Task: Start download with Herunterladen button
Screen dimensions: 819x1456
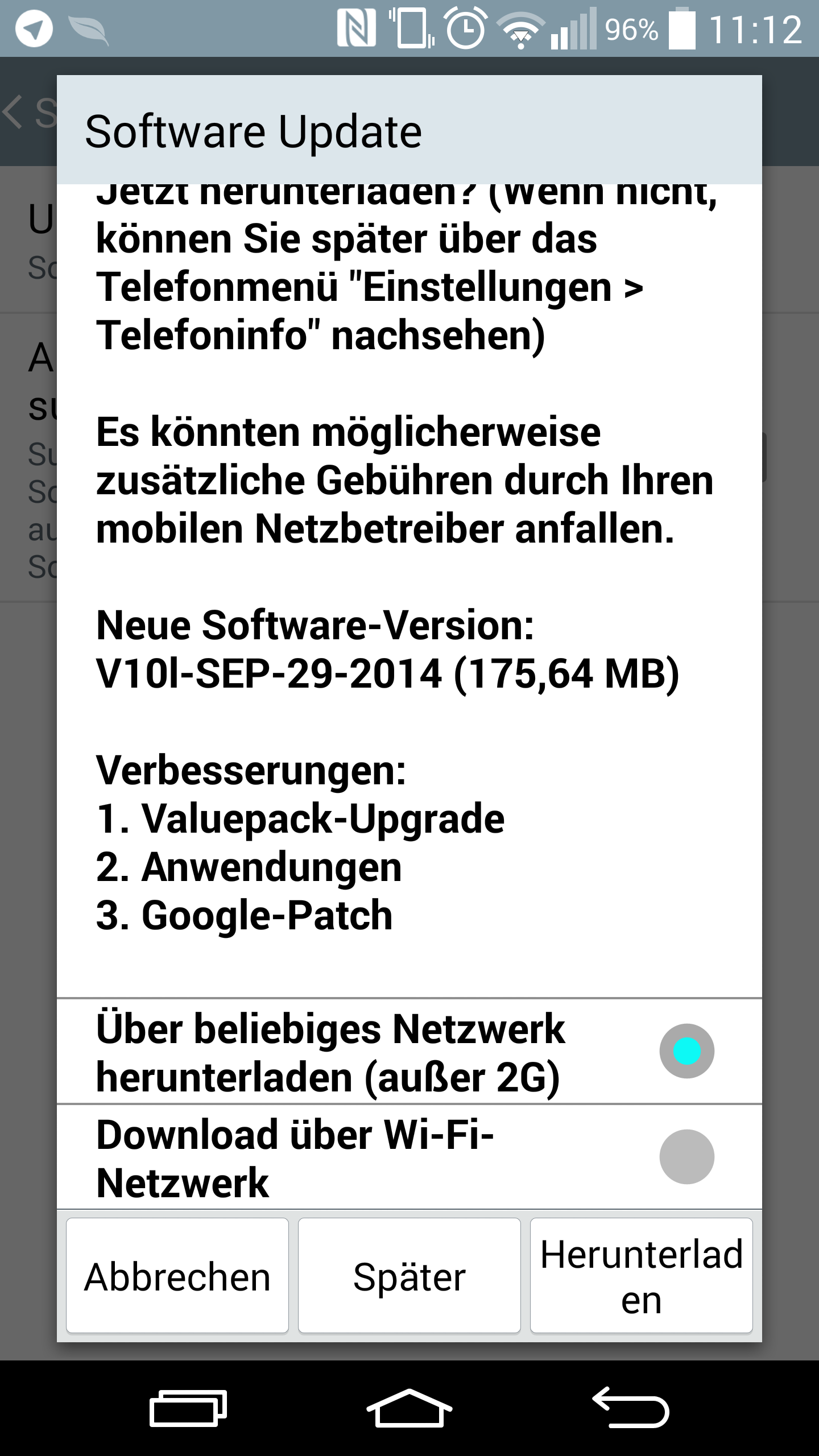Action: pyautogui.click(x=642, y=1276)
